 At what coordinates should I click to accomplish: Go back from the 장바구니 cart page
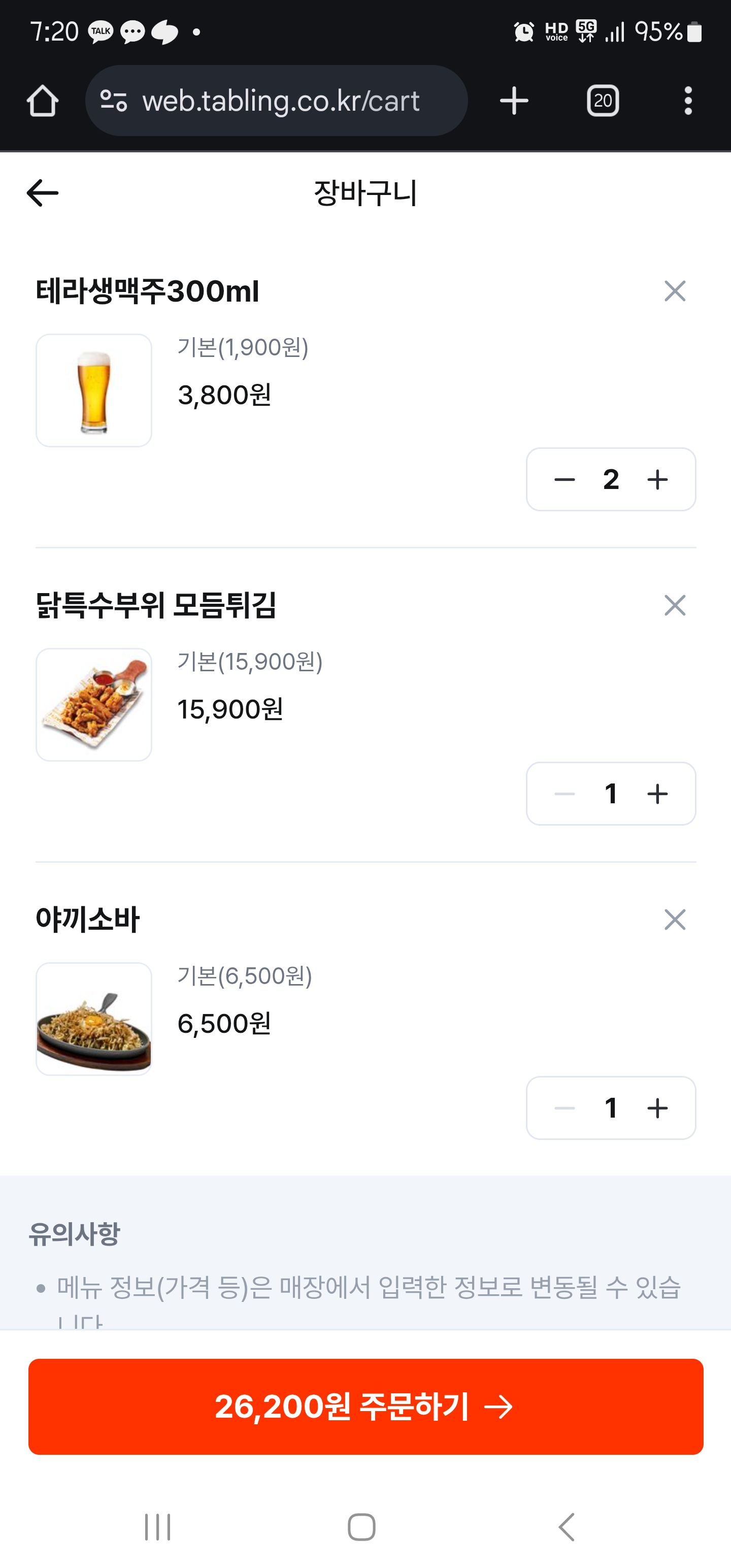(43, 193)
